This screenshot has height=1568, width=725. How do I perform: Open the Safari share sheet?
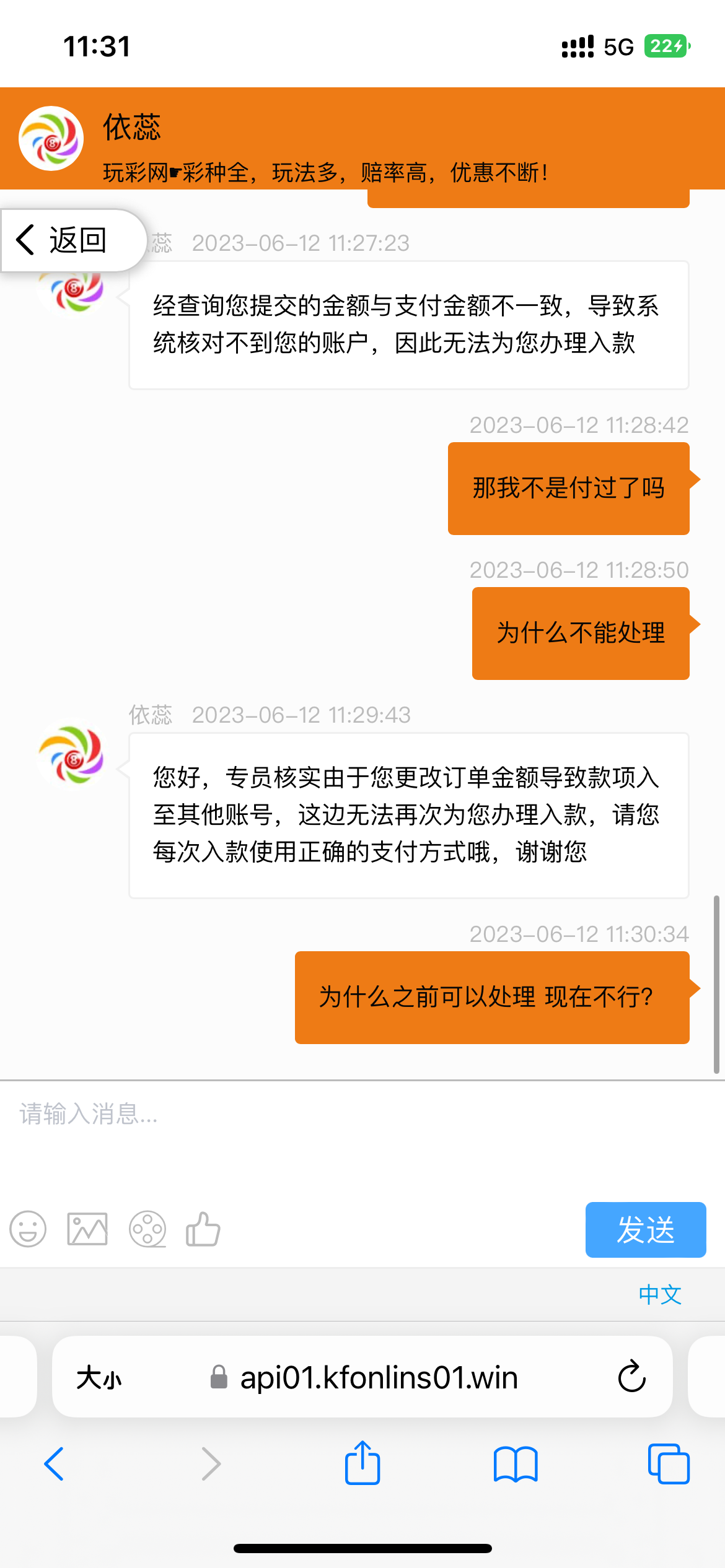tap(362, 1463)
